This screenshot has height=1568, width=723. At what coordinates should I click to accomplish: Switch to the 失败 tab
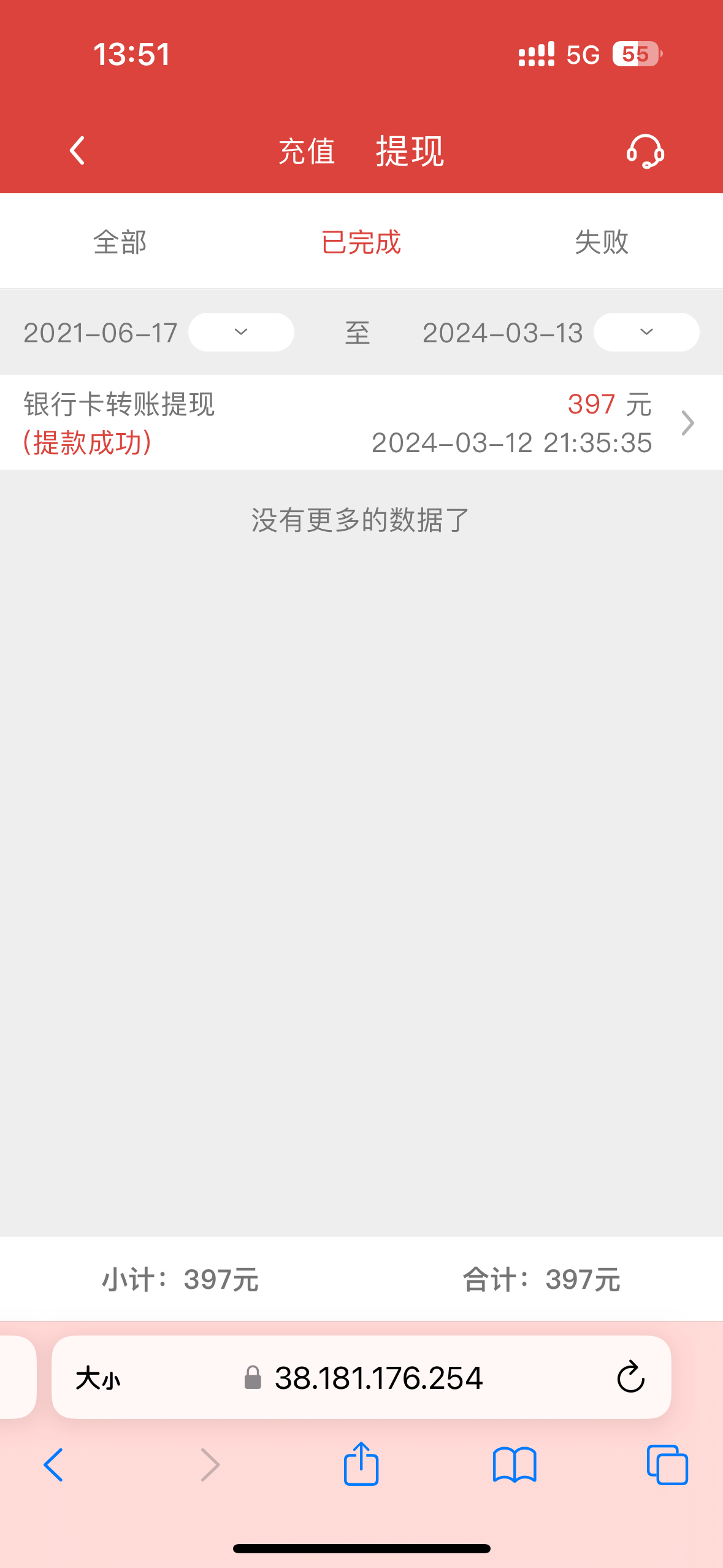pyautogui.click(x=602, y=242)
